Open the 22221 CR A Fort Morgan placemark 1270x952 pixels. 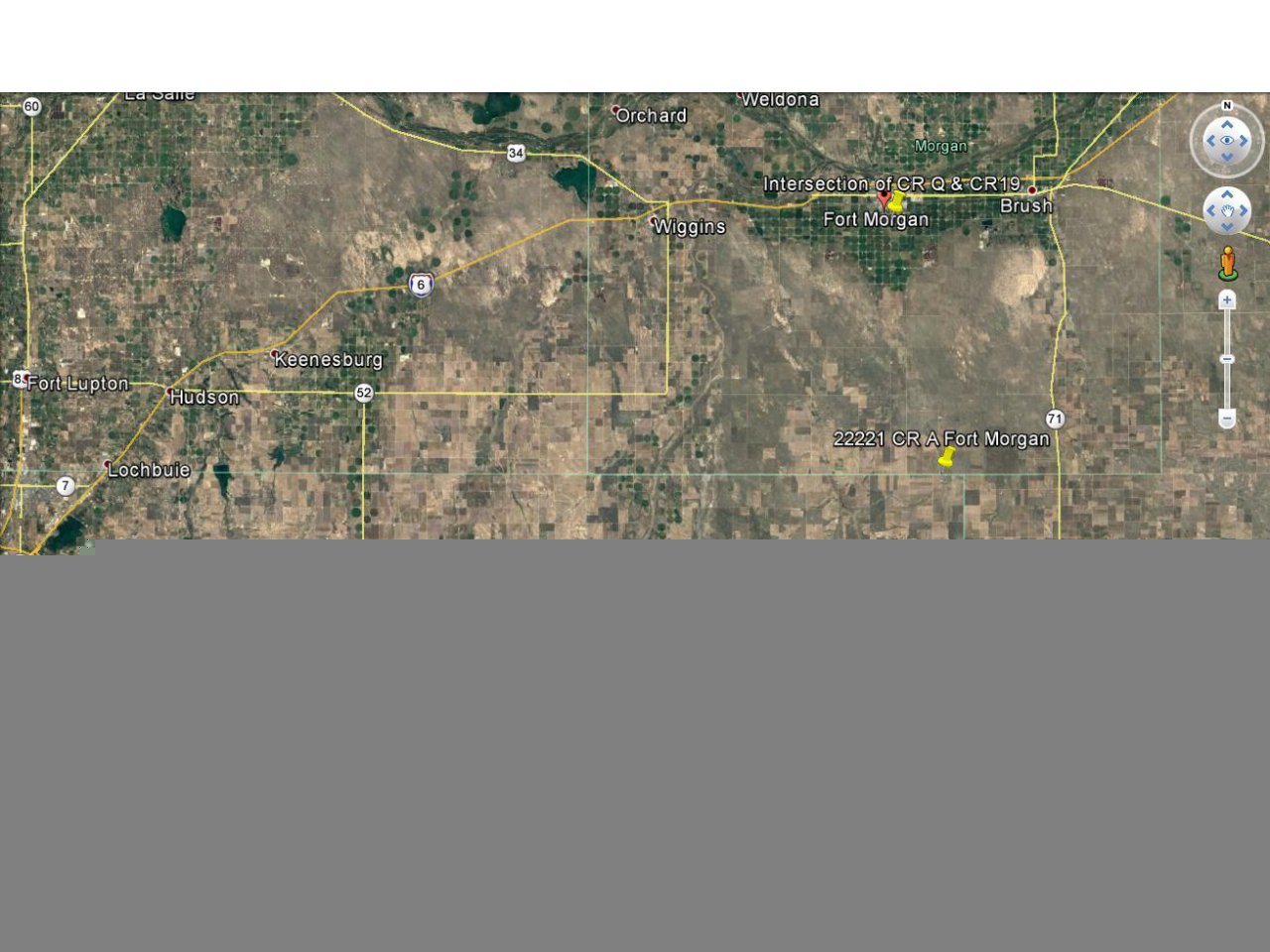point(946,457)
